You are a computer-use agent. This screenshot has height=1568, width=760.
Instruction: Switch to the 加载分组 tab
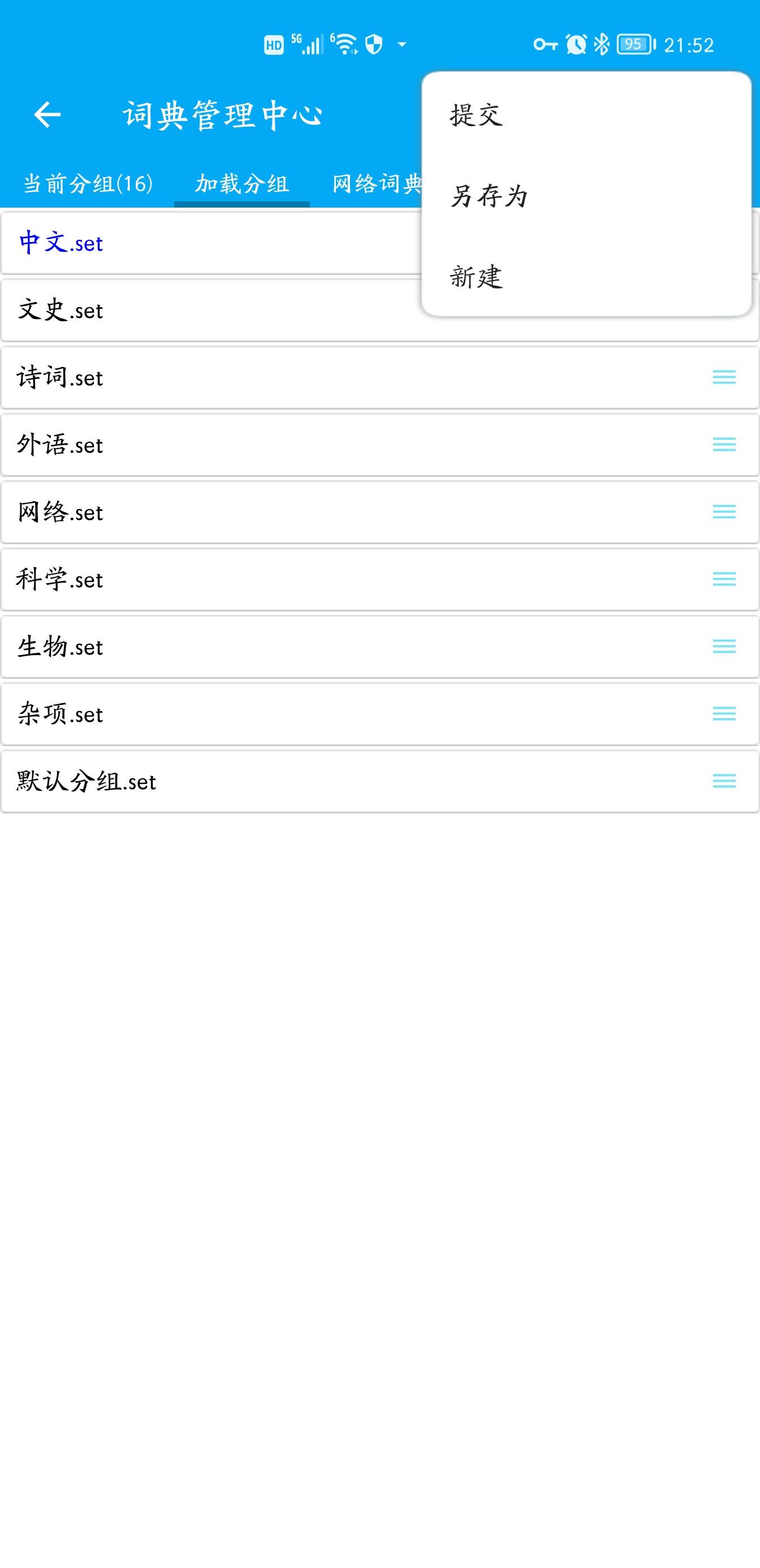[x=241, y=183]
